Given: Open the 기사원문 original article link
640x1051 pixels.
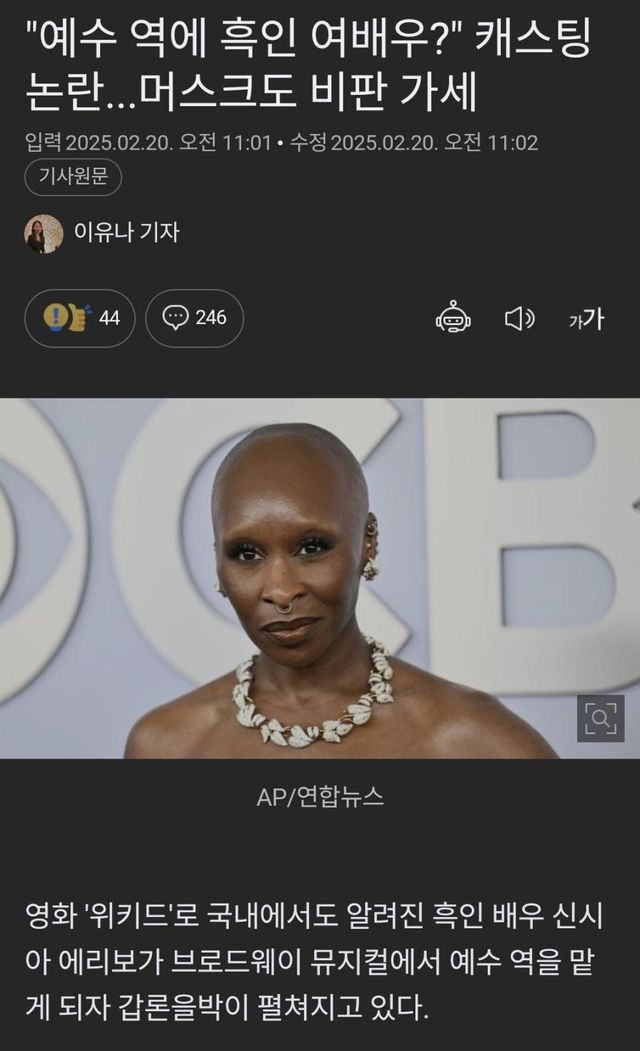Looking at the screenshot, I should tap(73, 179).
